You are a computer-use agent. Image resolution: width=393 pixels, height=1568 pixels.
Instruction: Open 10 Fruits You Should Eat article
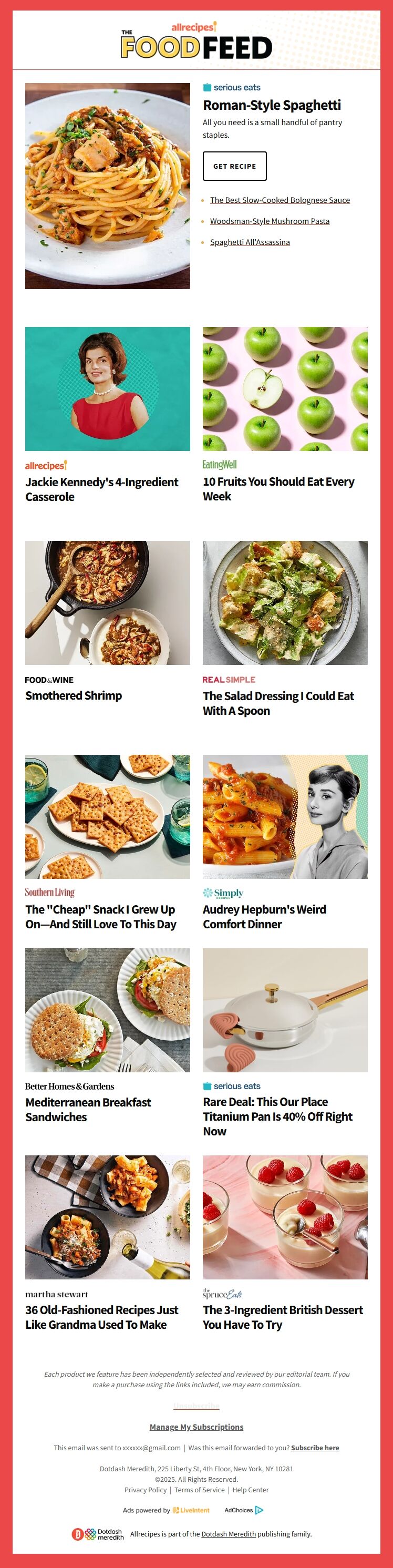click(x=278, y=488)
